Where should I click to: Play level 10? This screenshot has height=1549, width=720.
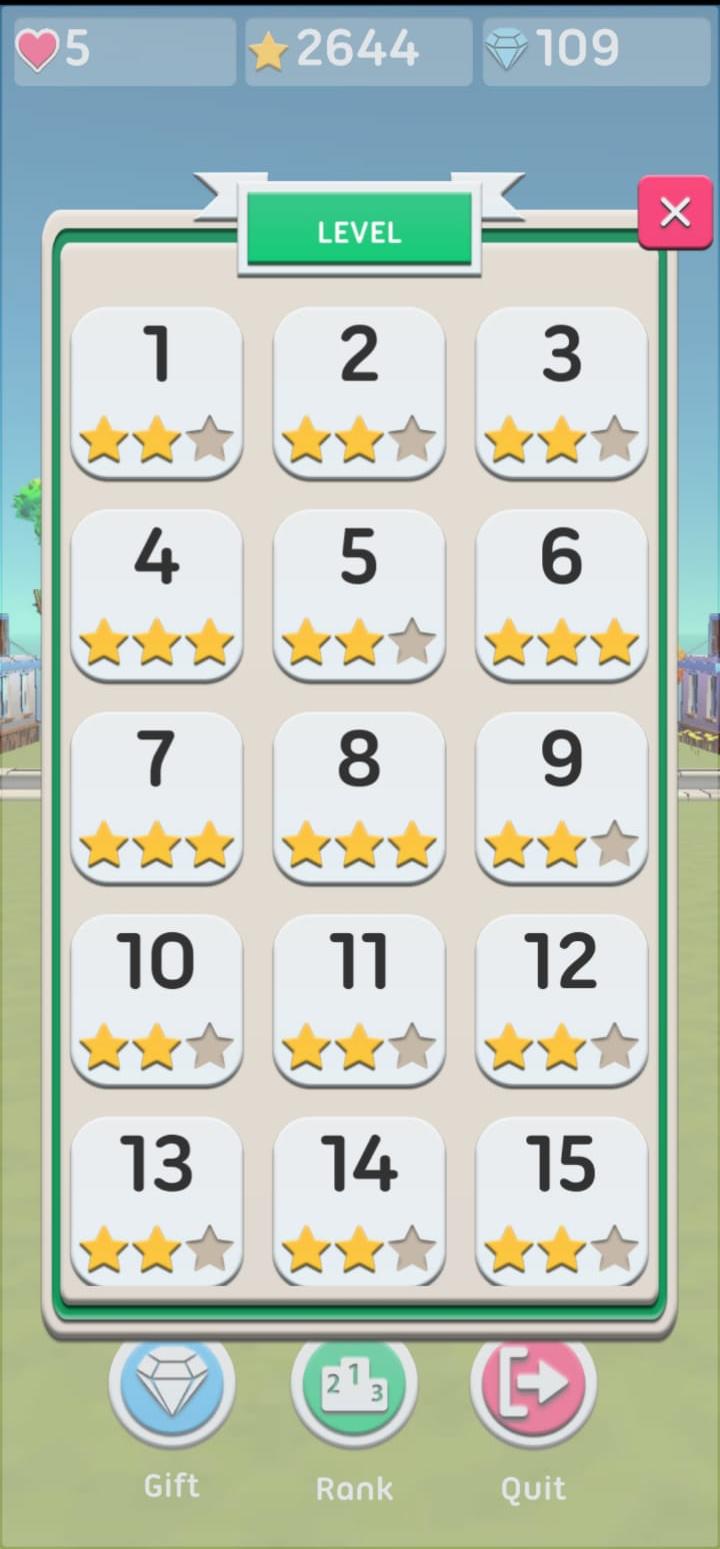pos(157,998)
